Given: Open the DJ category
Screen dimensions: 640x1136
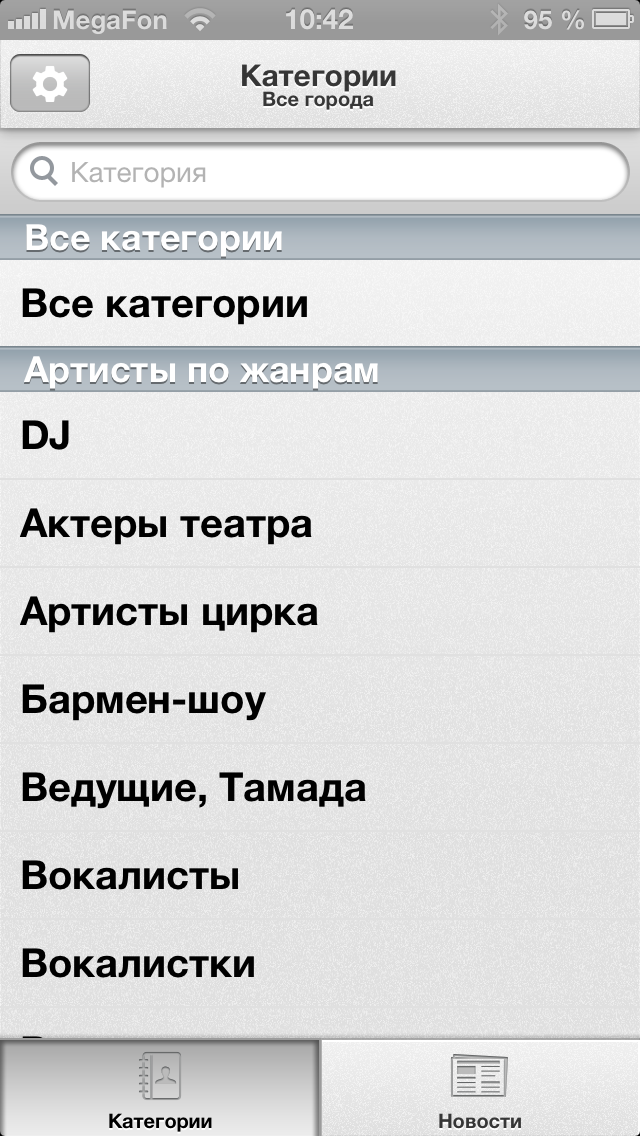Looking at the screenshot, I should coord(320,436).
